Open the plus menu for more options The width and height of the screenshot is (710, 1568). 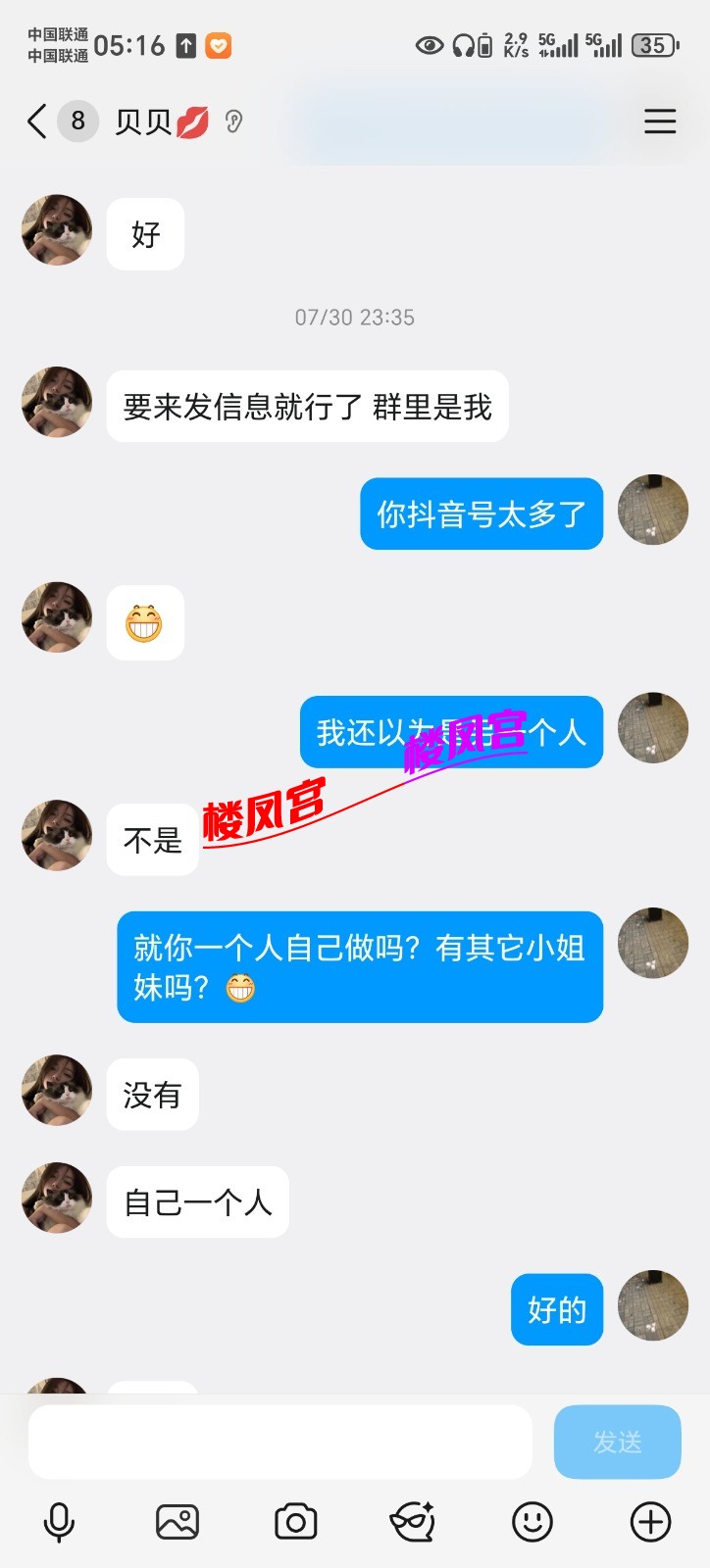tap(650, 1522)
